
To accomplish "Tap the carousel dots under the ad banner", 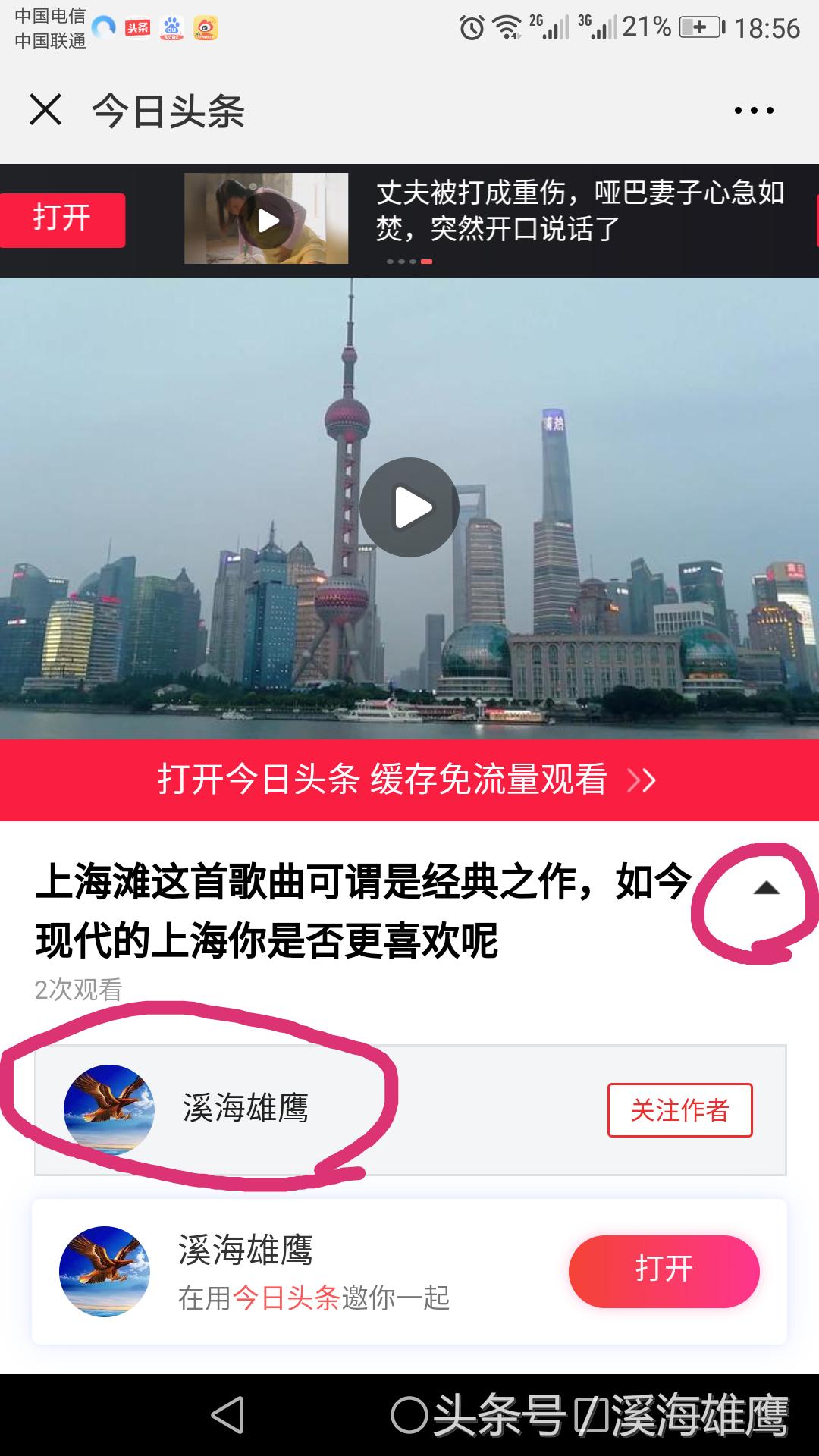I will pos(409,262).
